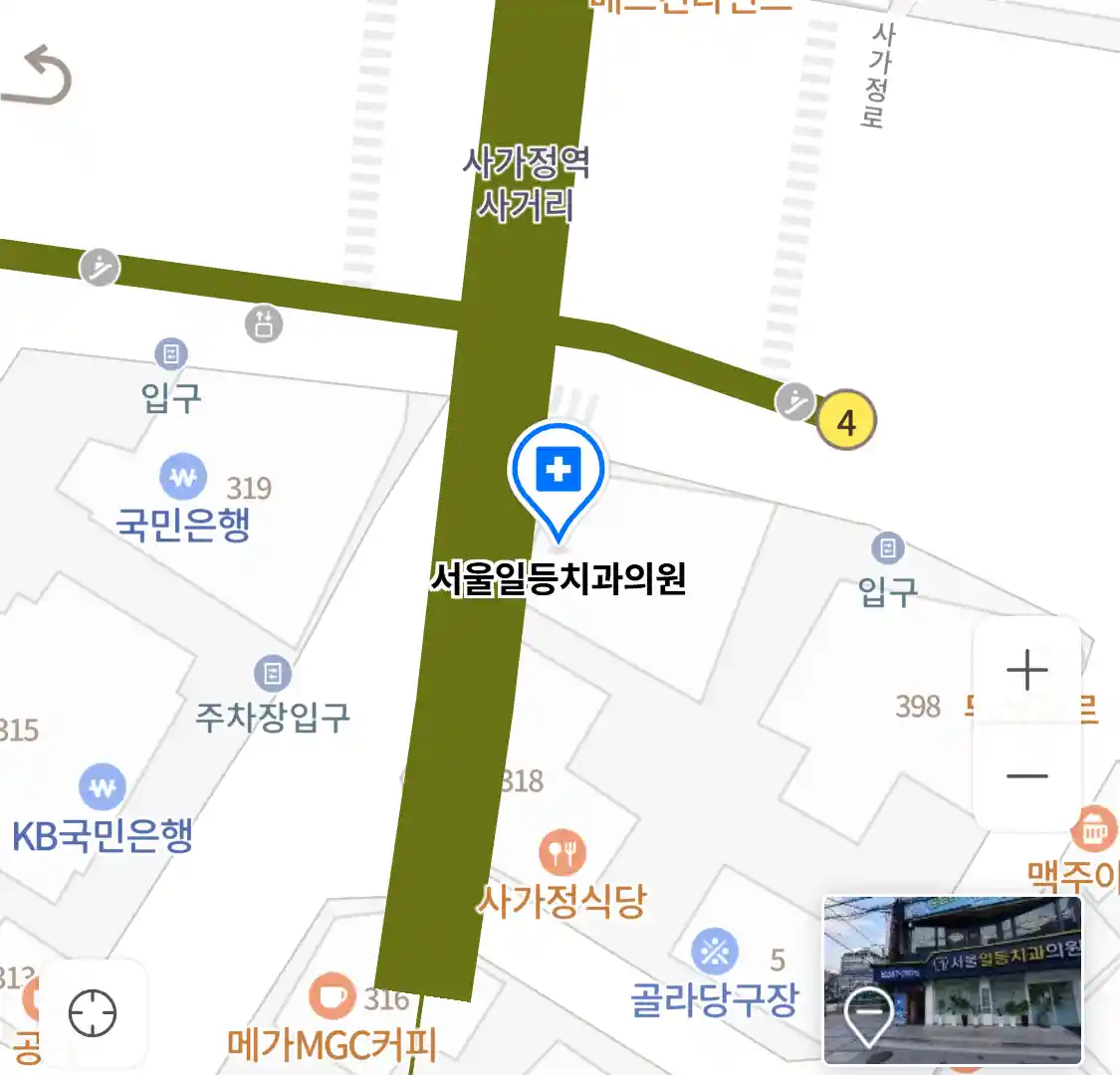Open the KB국민은행 place marker
Screen dimensions: 1120x1075
(103, 788)
